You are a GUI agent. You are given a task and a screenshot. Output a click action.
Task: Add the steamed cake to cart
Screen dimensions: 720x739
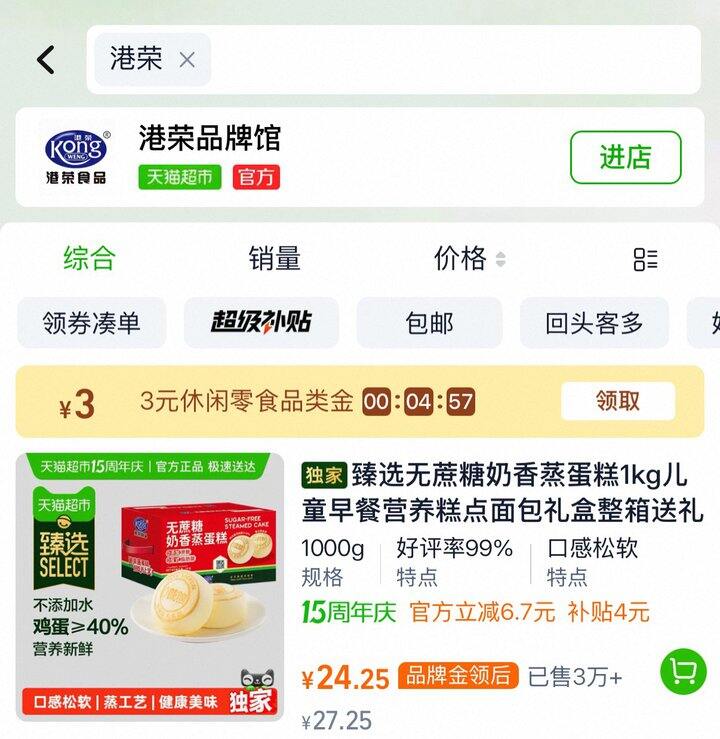coord(683,671)
